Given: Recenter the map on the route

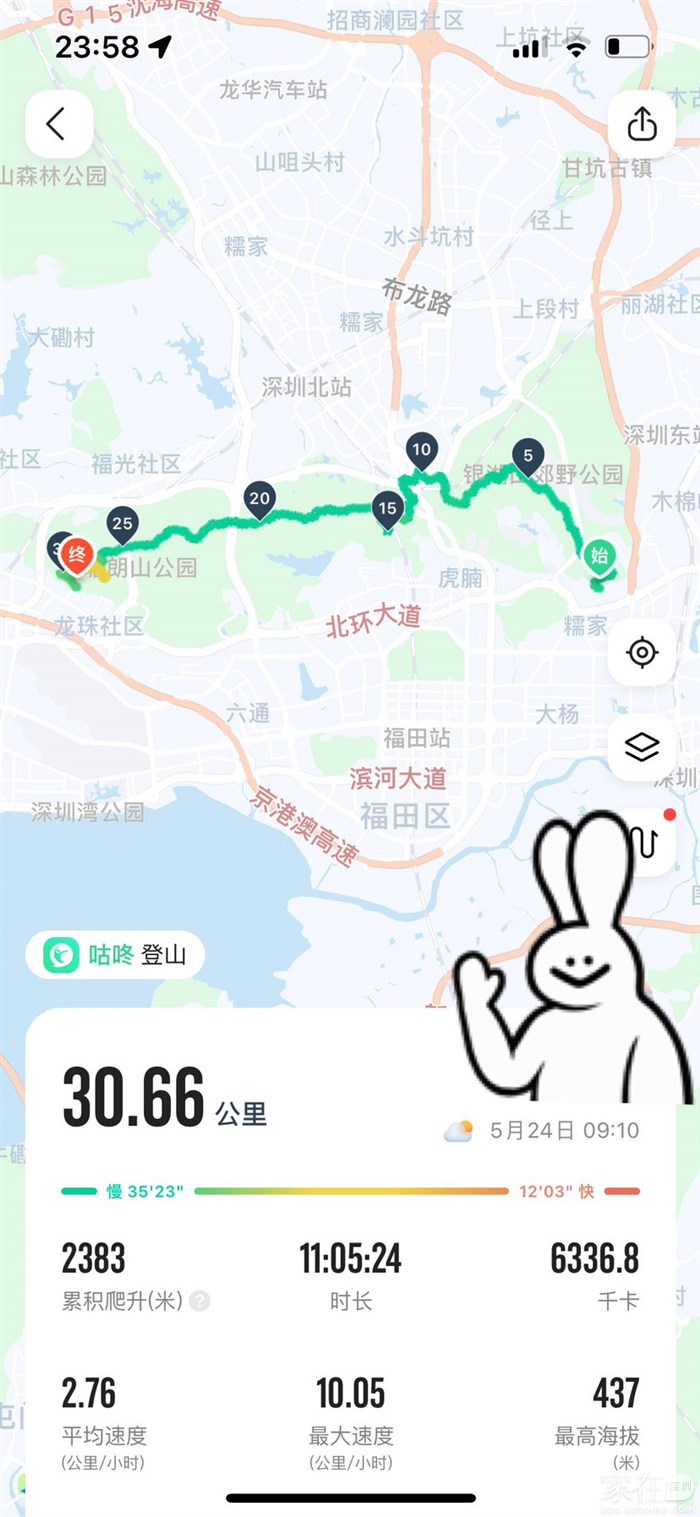Looking at the screenshot, I should pyautogui.click(x=641, y=653).
